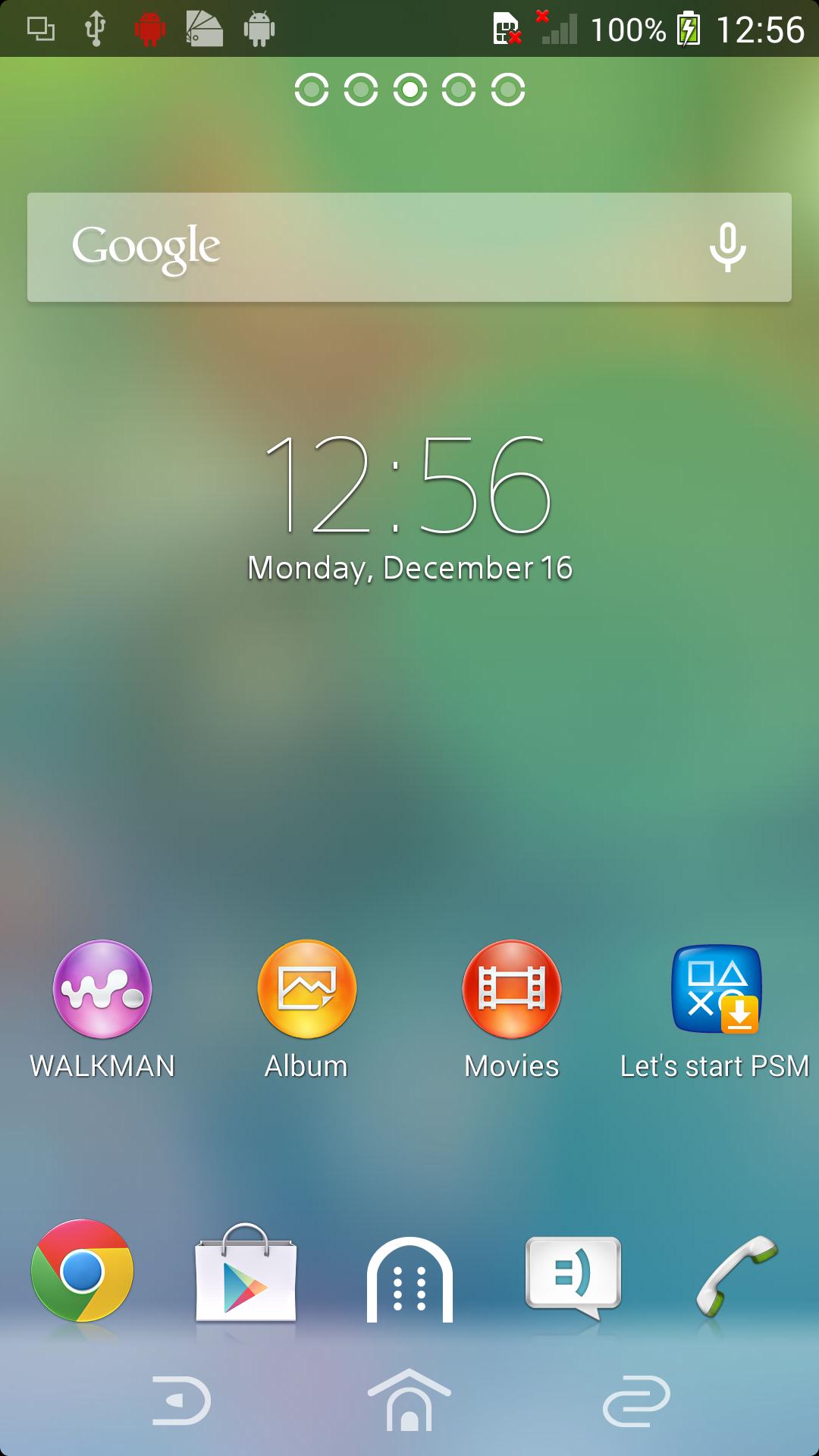
Task: Start Google voice search with the microphone
Action: (727, 247)
